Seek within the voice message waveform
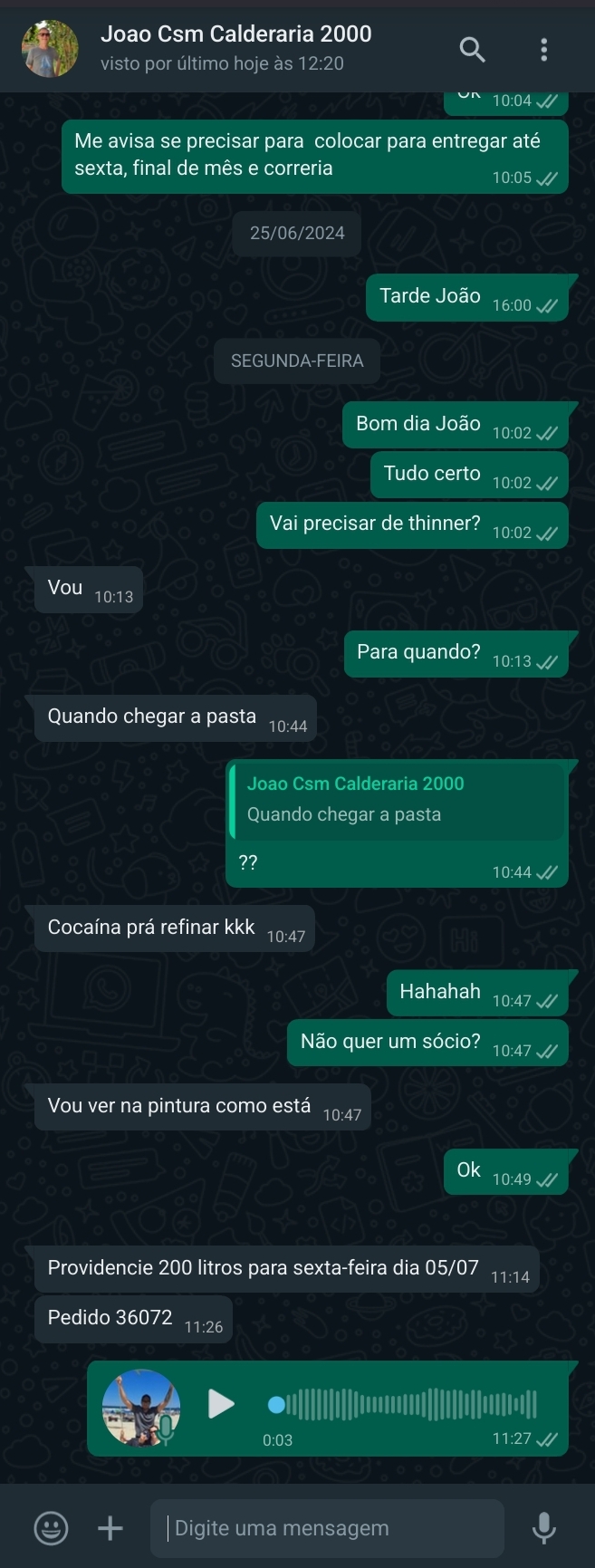Screen dimensions: 595x1568 pos(408,1405)
